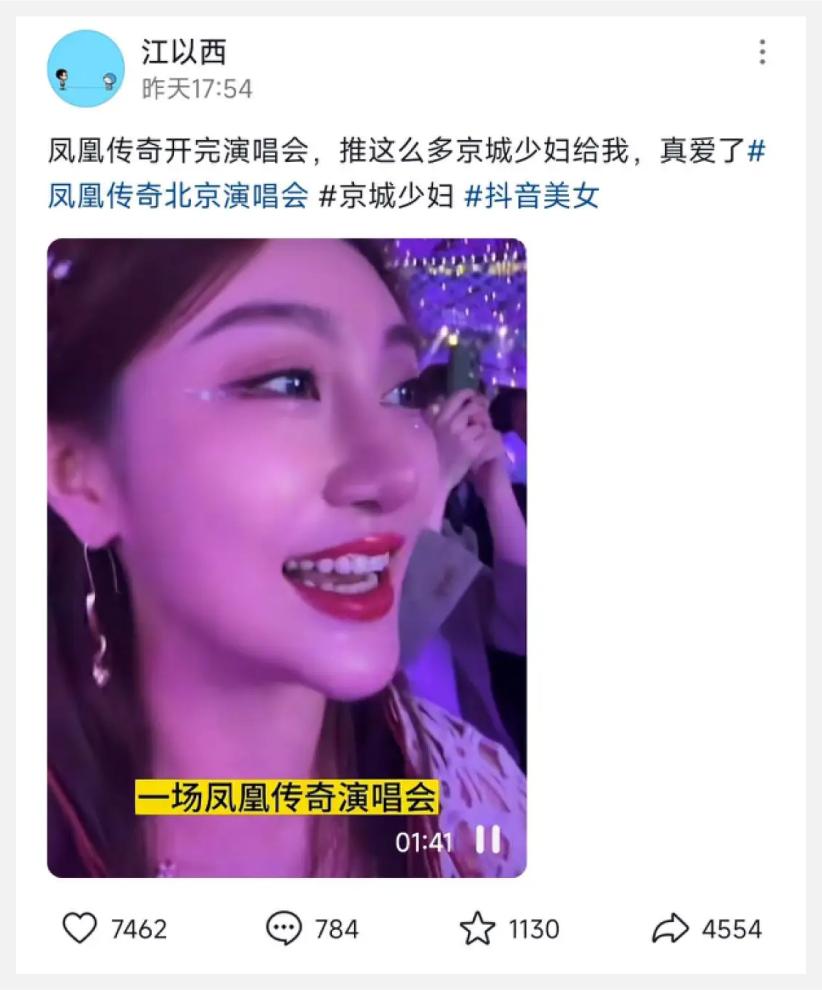Screen dimensions: 822x990
Task: Open hashtag #抖音美女
Action: (532, 195)
